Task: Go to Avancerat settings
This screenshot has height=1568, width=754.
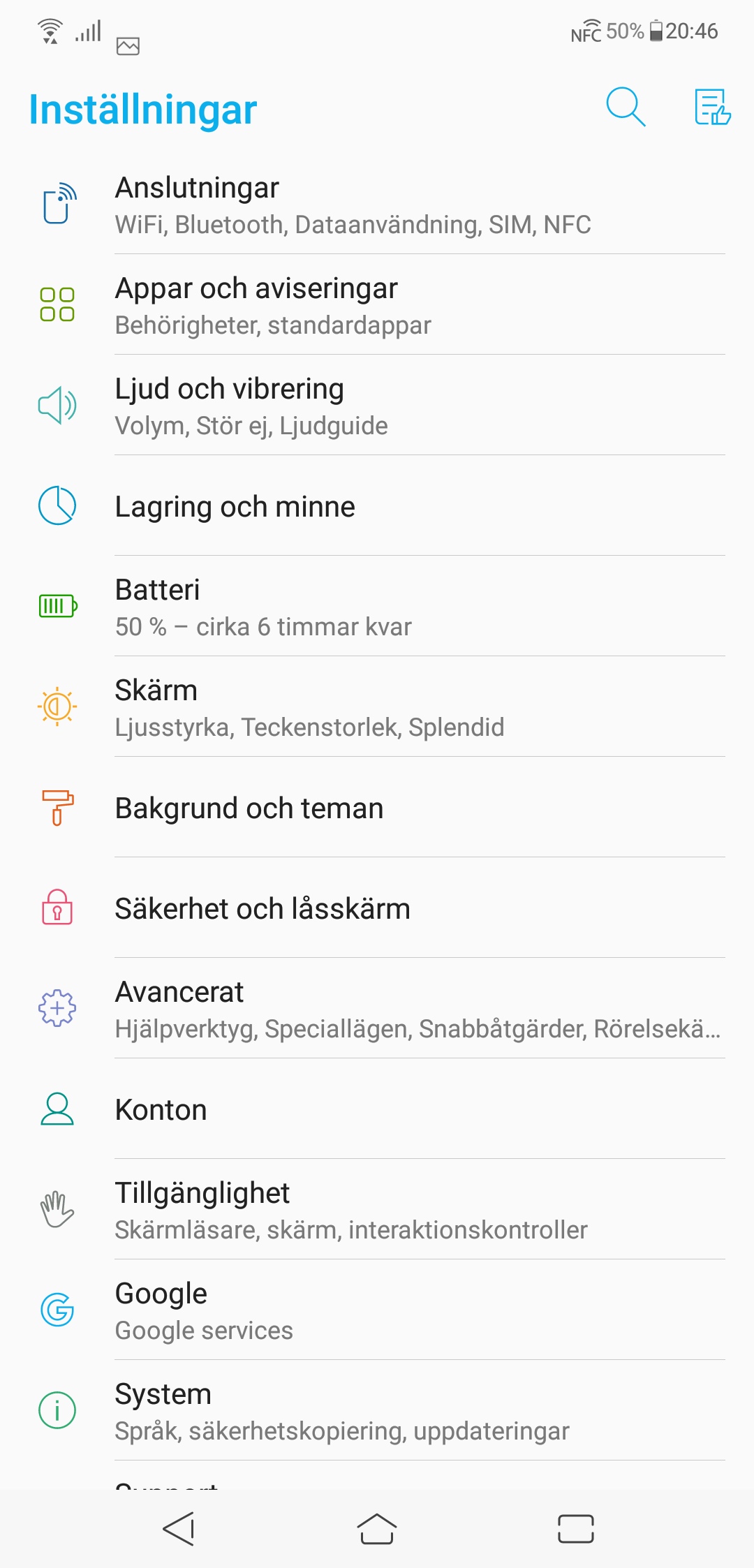Action: (377, 1009)
